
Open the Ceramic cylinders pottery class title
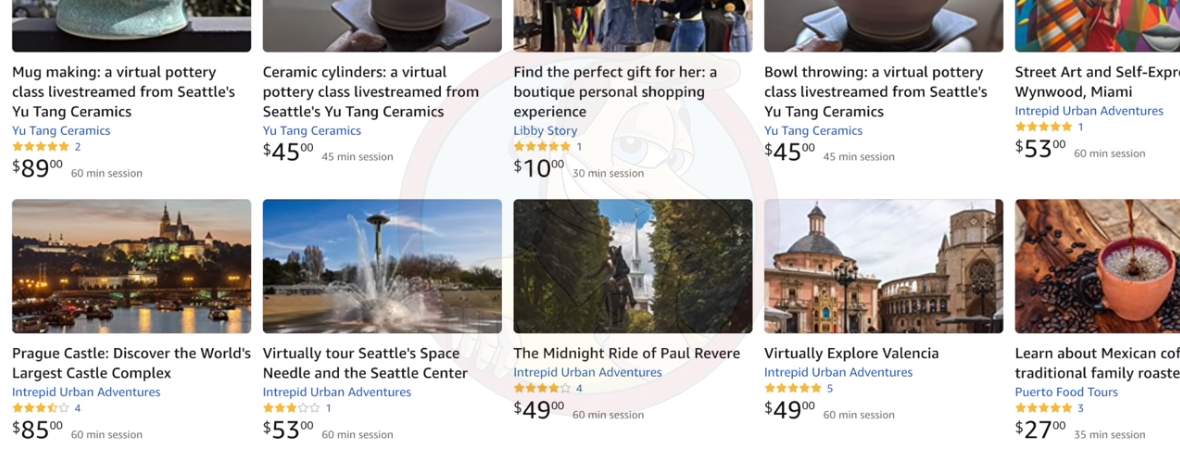coord(371,91)
